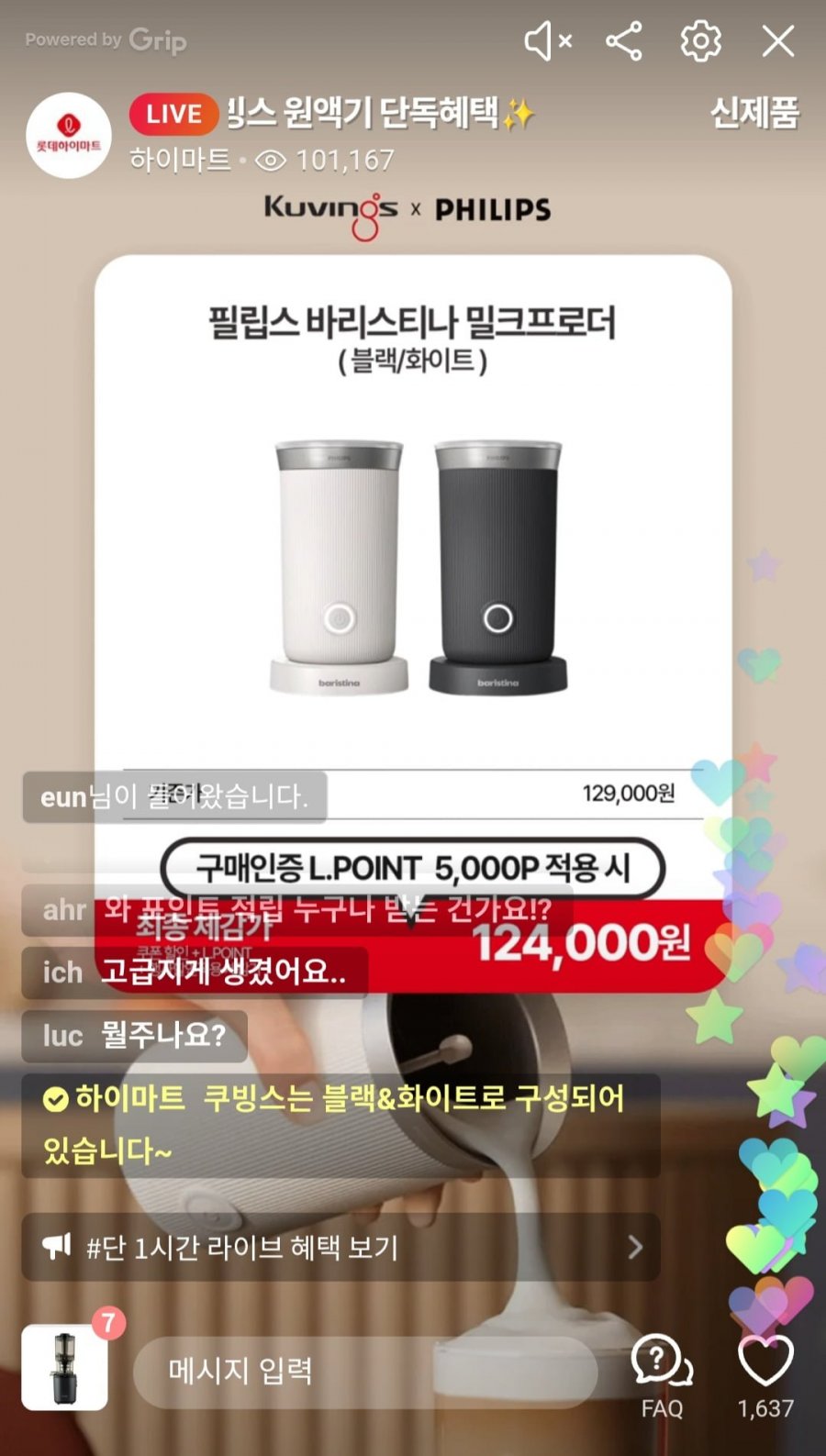Open the 롯데하이마트 profile picture
The height and width of the screenshot is (1456, 826).
tap(69, 135)
